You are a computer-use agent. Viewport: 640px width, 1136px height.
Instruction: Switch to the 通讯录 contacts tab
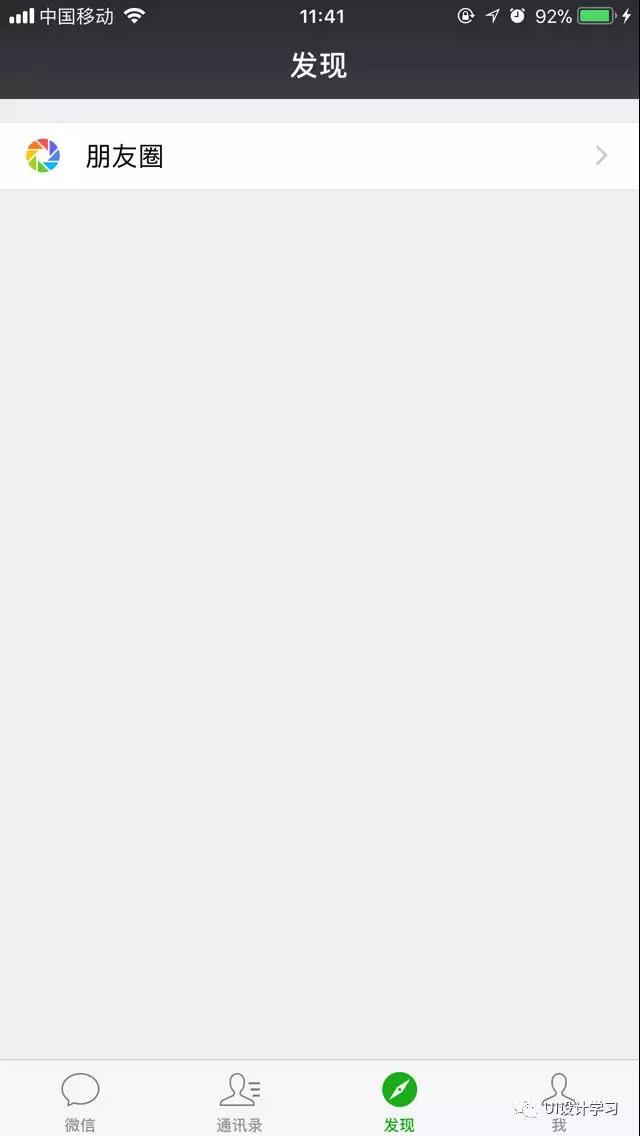coord(240,1100)
